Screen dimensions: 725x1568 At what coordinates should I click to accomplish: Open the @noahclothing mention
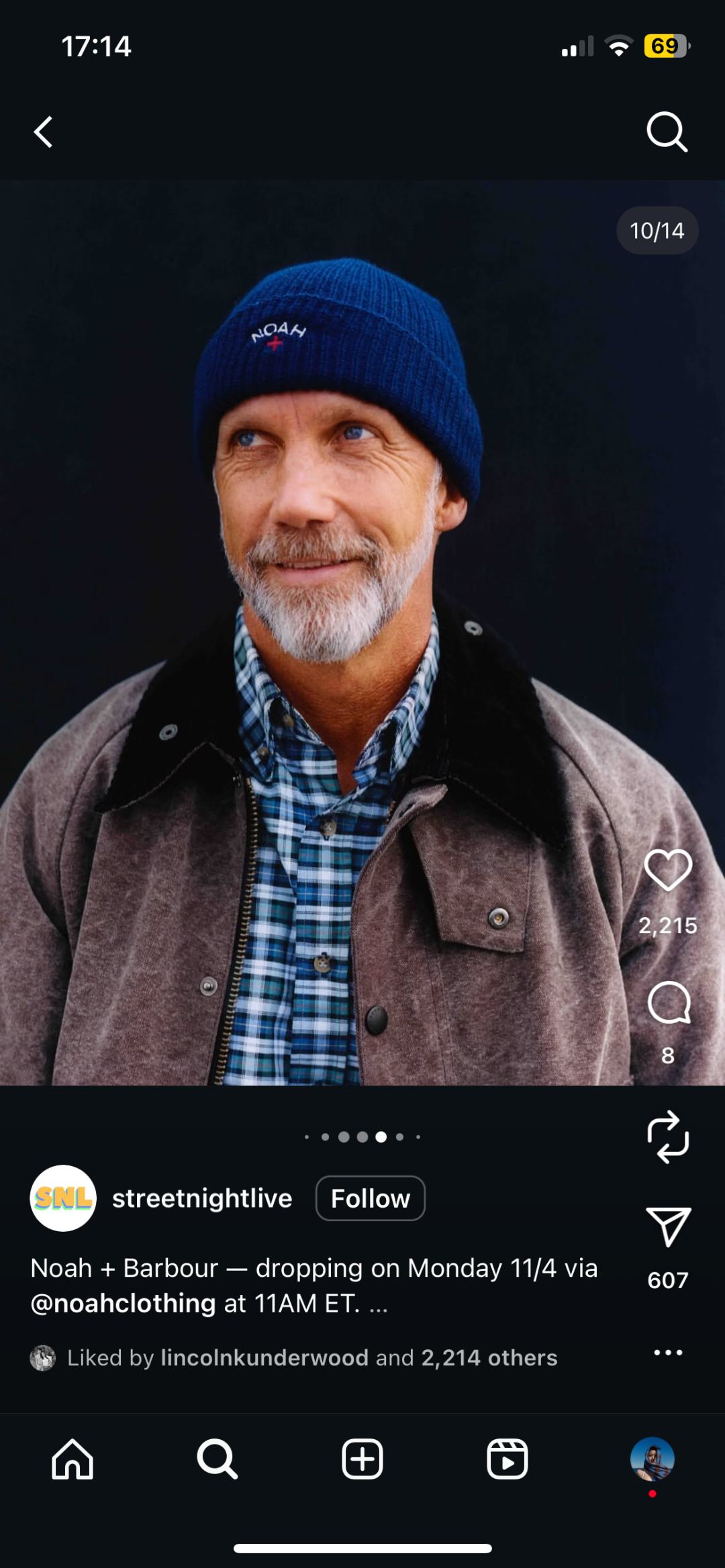point(124,1304)
